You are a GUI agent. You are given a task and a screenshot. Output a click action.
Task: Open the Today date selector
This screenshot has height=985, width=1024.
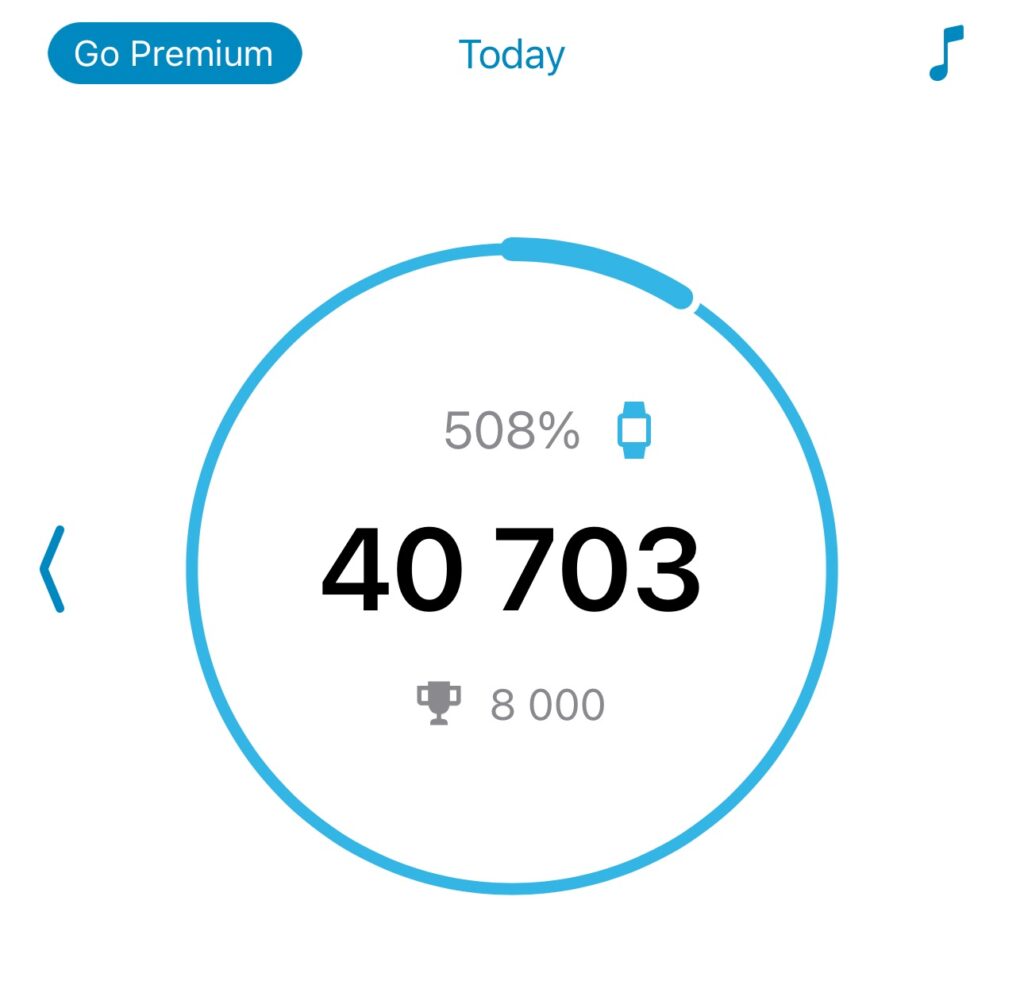point(511,54)
